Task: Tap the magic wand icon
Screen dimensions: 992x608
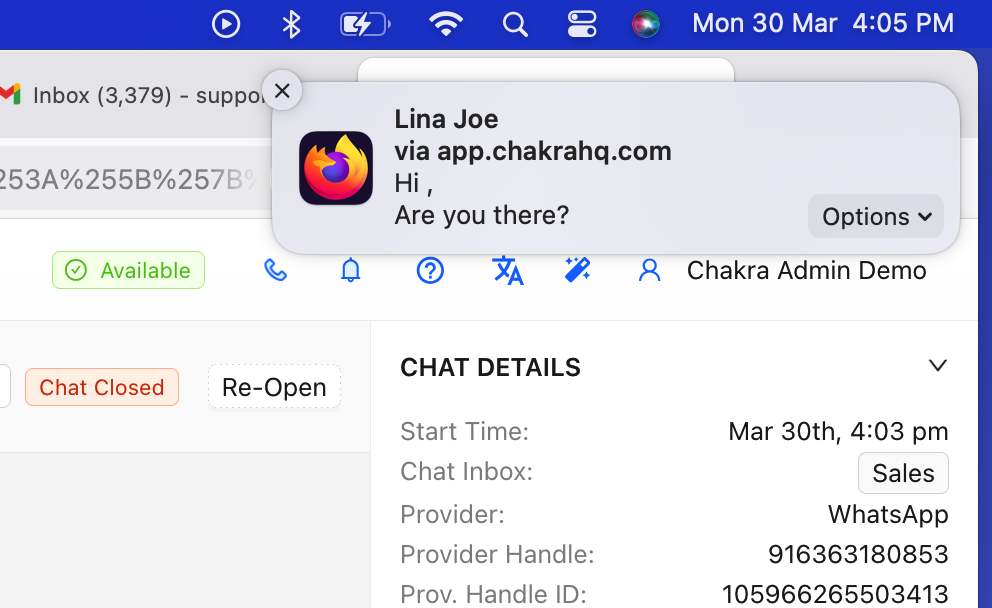Action: click(x=577, y=269)
